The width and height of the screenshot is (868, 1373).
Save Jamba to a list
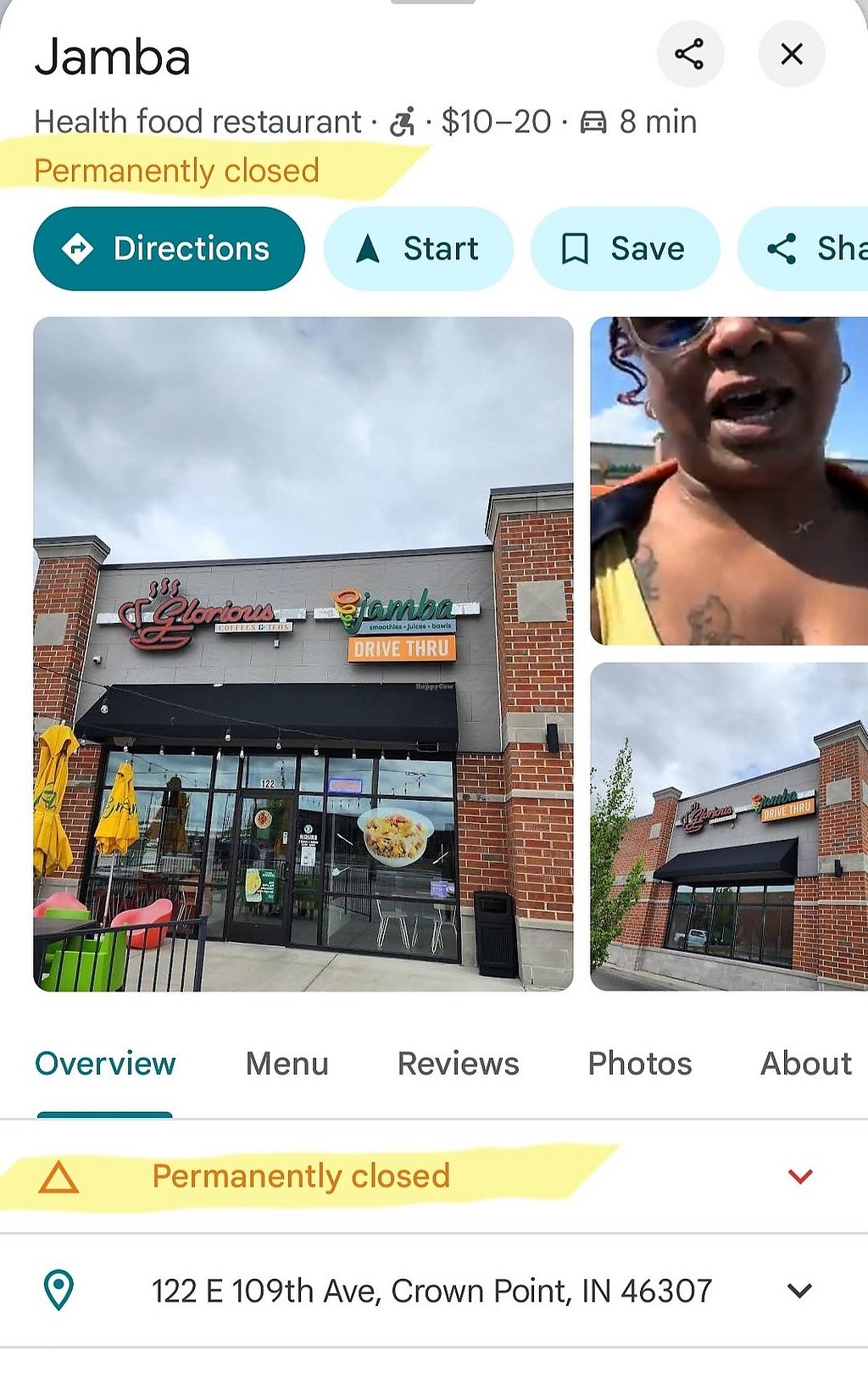tap(625, 249)
